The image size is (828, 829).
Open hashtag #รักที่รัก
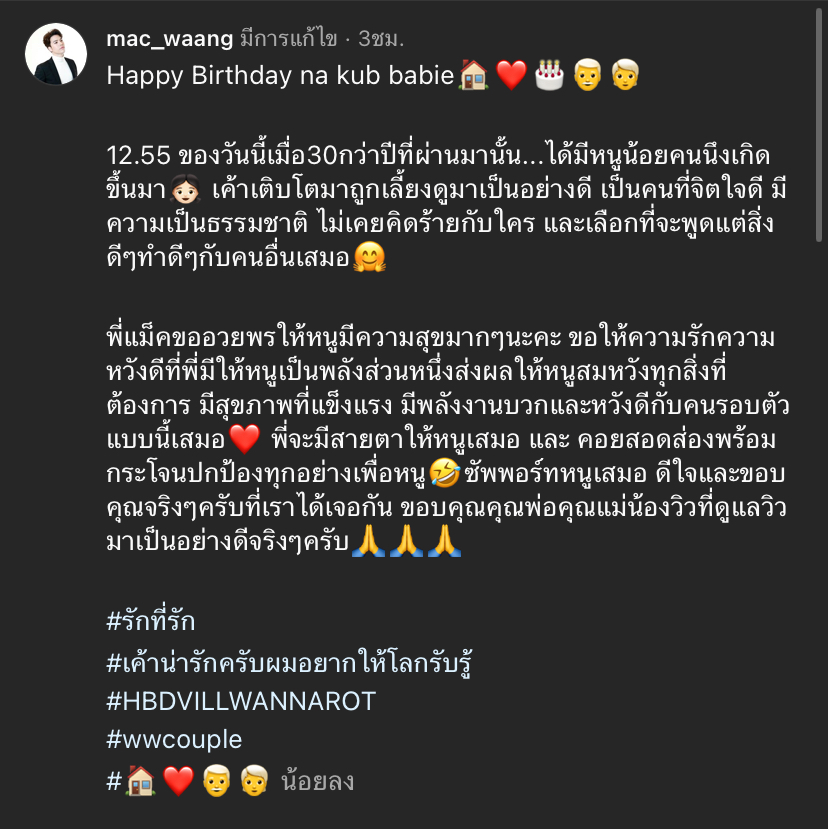point(151,621)
